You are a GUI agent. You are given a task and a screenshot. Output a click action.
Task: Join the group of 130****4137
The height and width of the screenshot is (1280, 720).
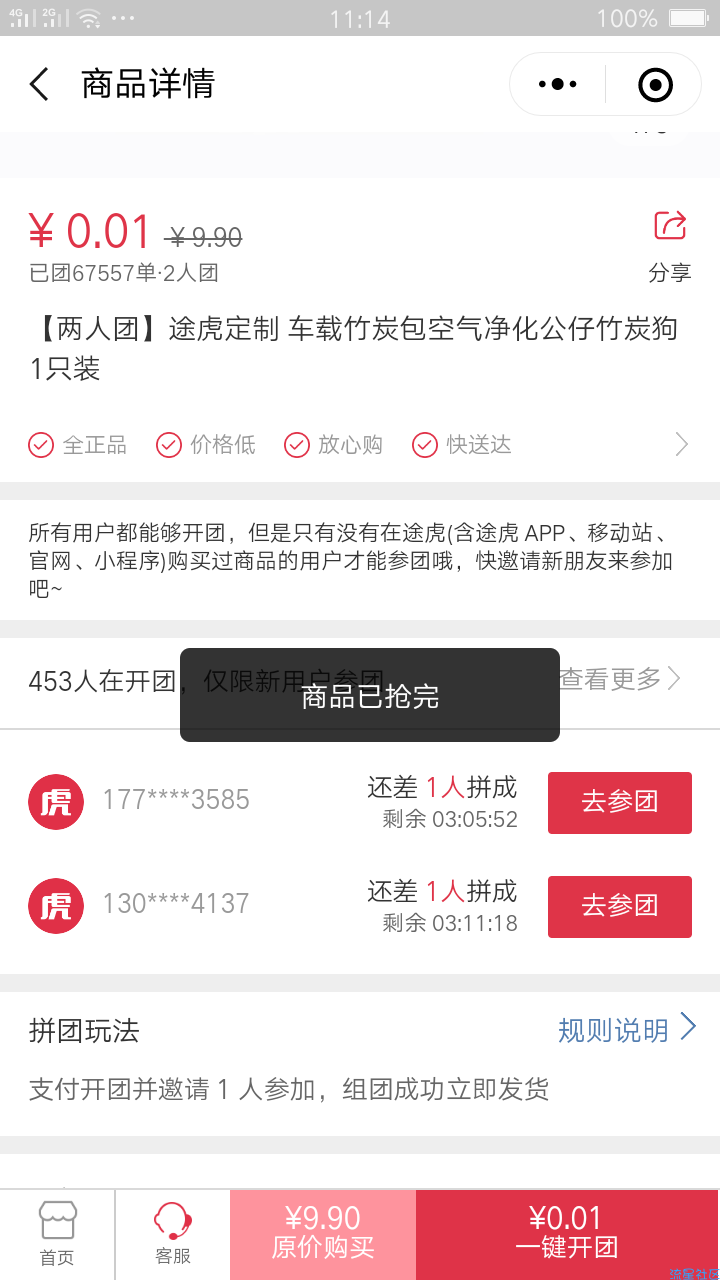tap(620, 906)
